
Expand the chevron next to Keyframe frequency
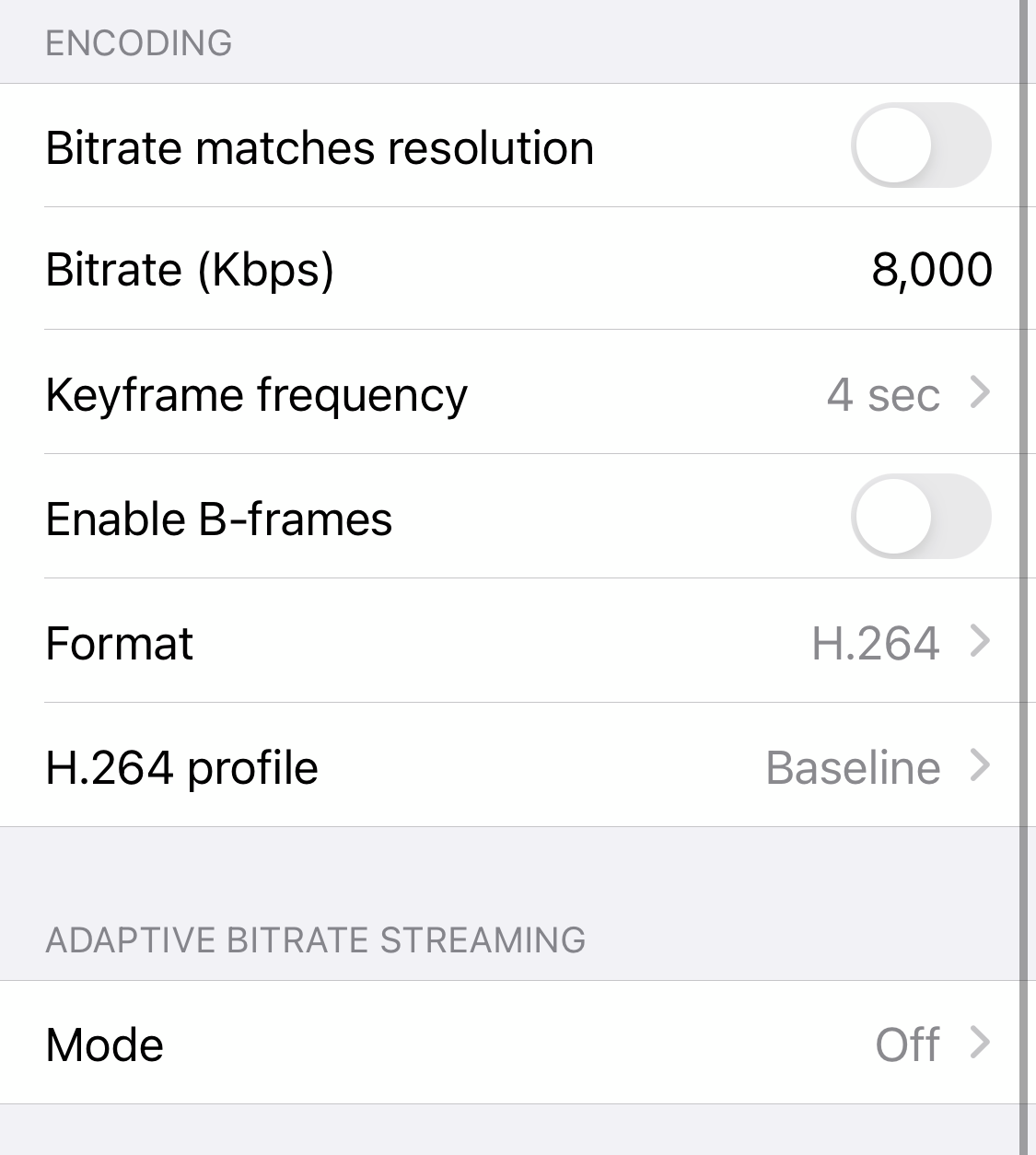[981, 394]
